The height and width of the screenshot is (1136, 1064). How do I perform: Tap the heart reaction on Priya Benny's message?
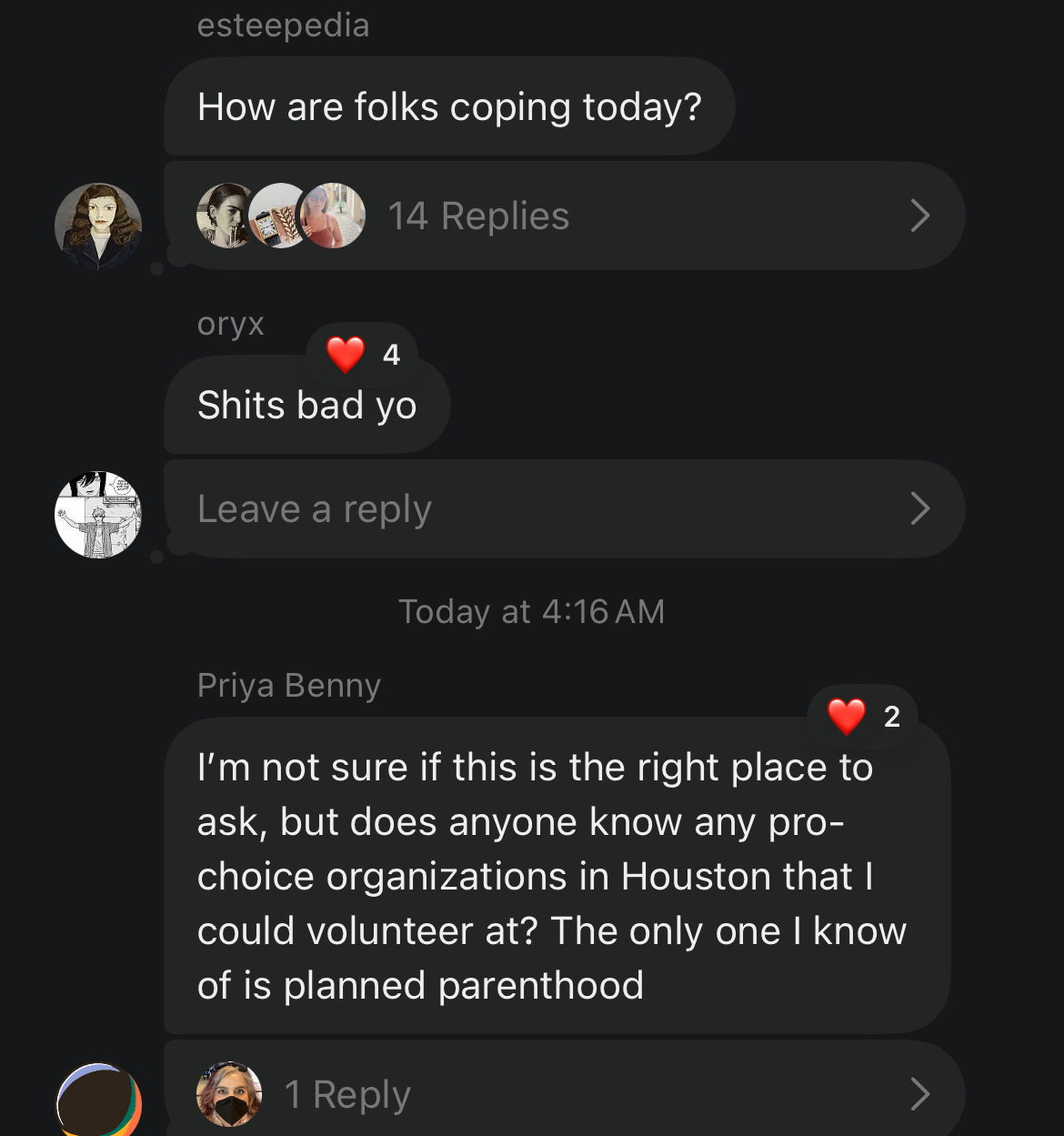click(862, 717)
